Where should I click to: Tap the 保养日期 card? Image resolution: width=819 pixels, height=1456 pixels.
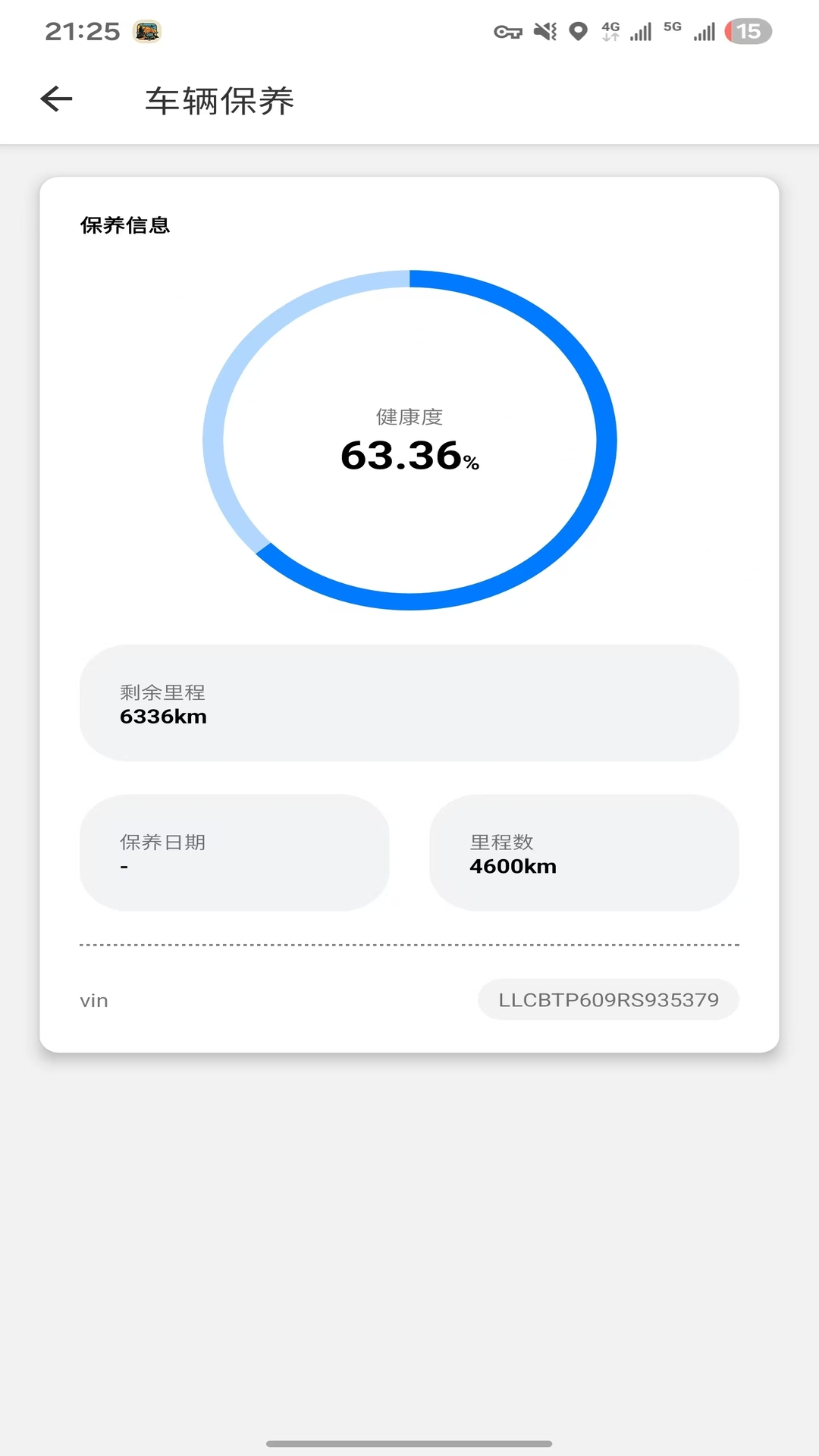(234, 852)
